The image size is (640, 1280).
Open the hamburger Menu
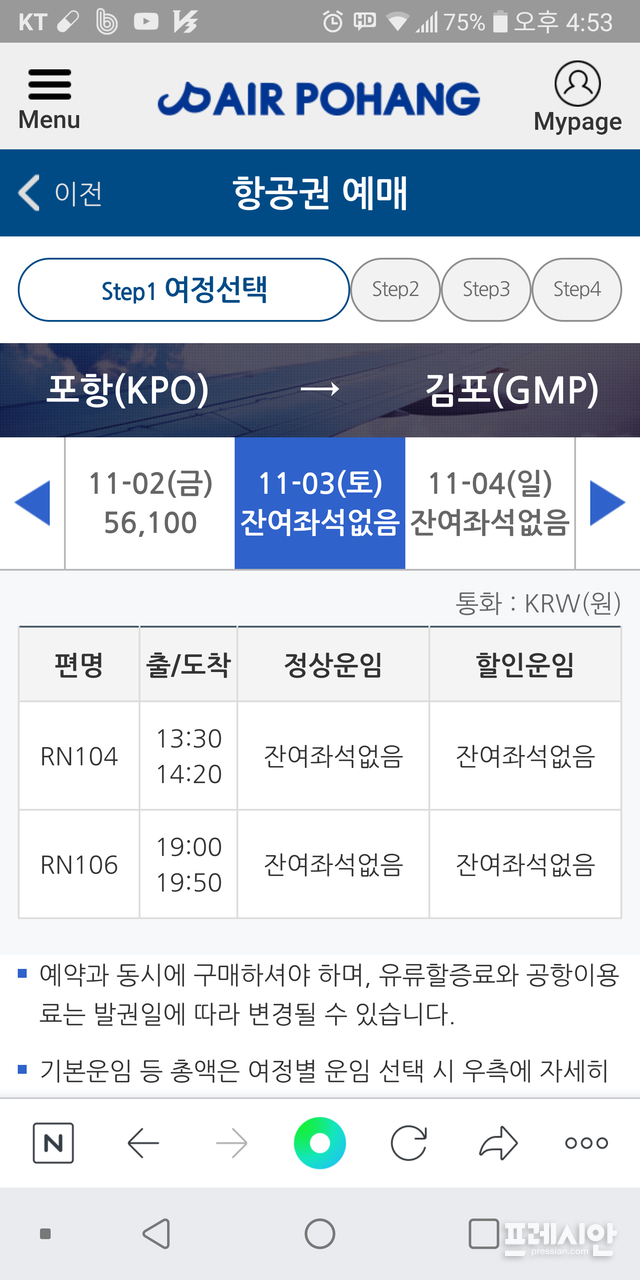pyautogui.click(x=49, y=99)
